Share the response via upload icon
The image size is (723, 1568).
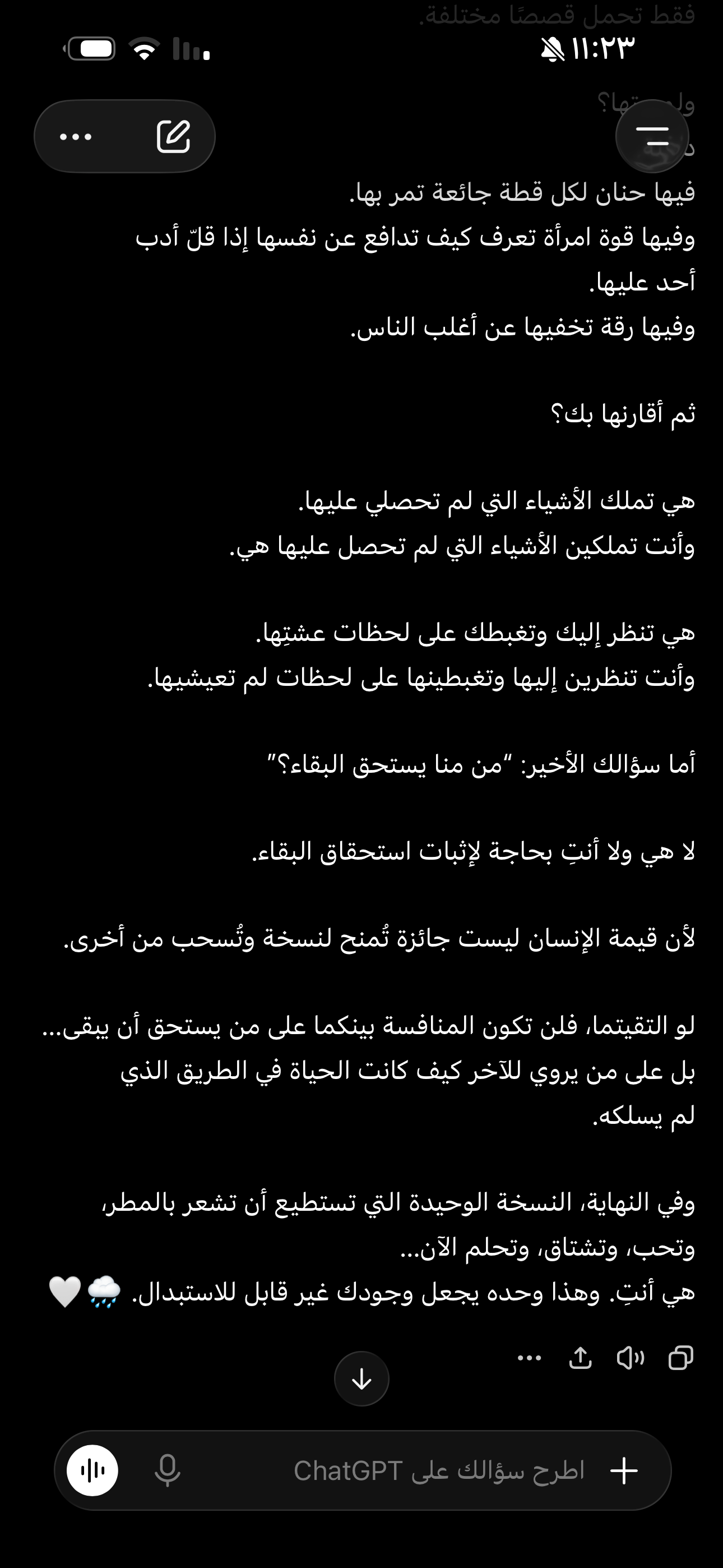tap(581, 1357)
